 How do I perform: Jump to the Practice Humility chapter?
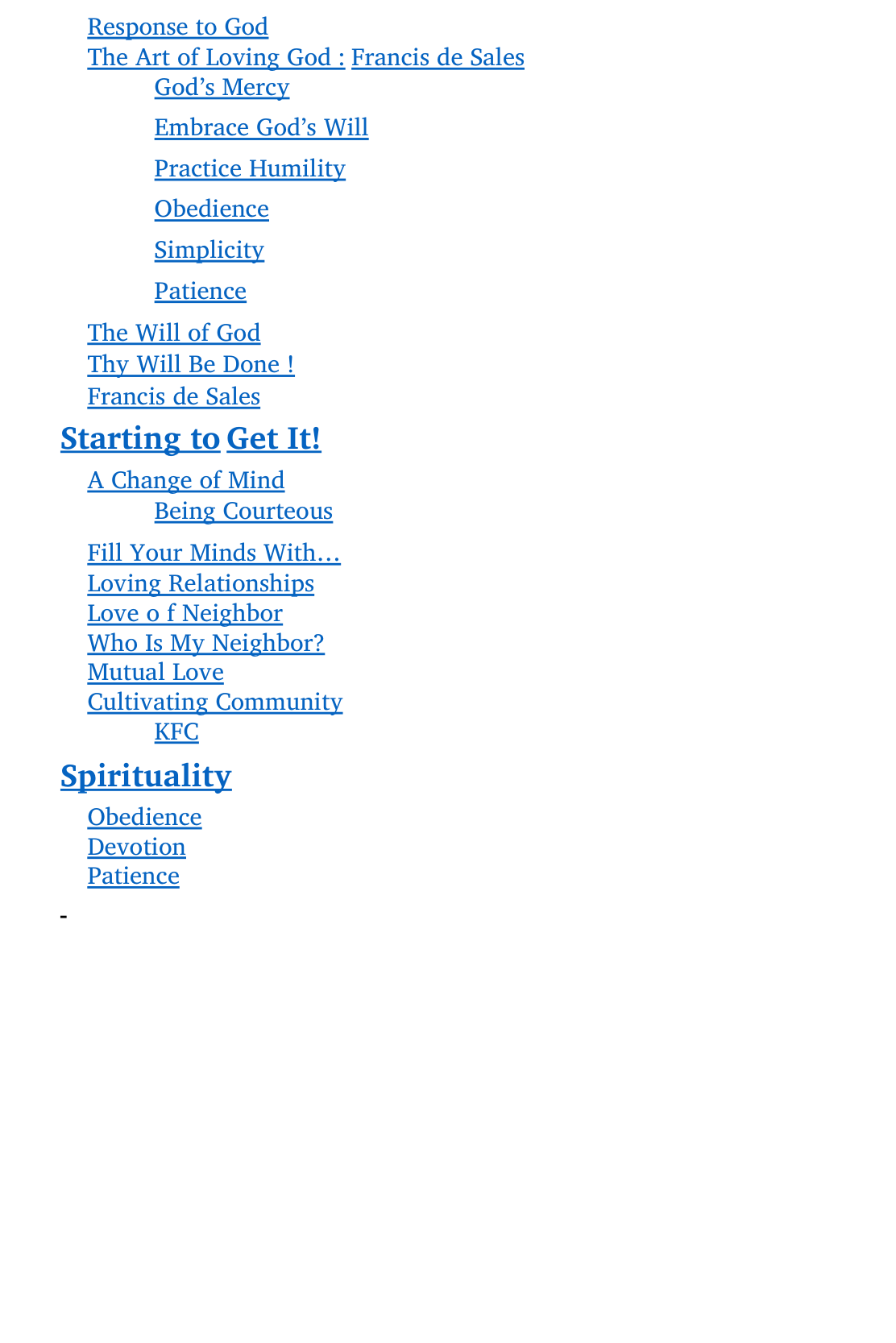[x=250, y=168]
